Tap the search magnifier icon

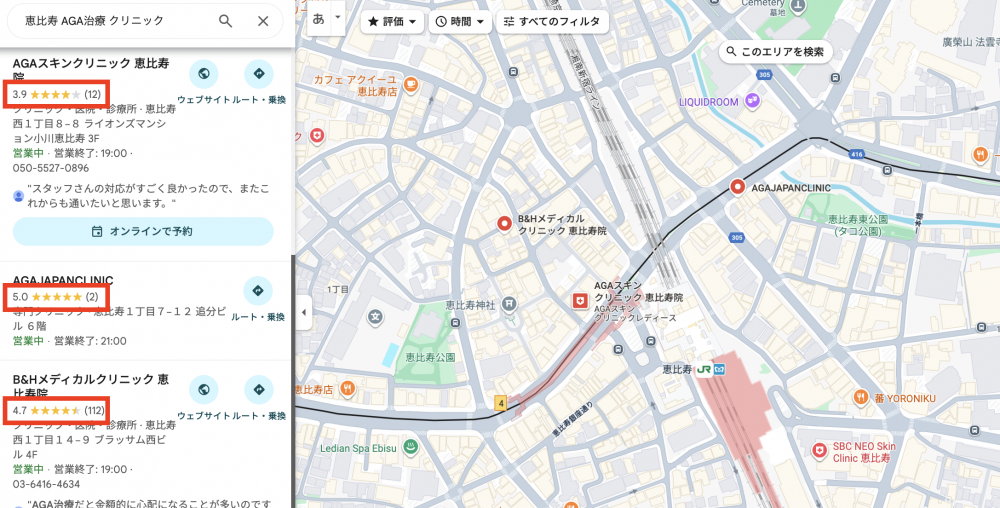[226, 20]
